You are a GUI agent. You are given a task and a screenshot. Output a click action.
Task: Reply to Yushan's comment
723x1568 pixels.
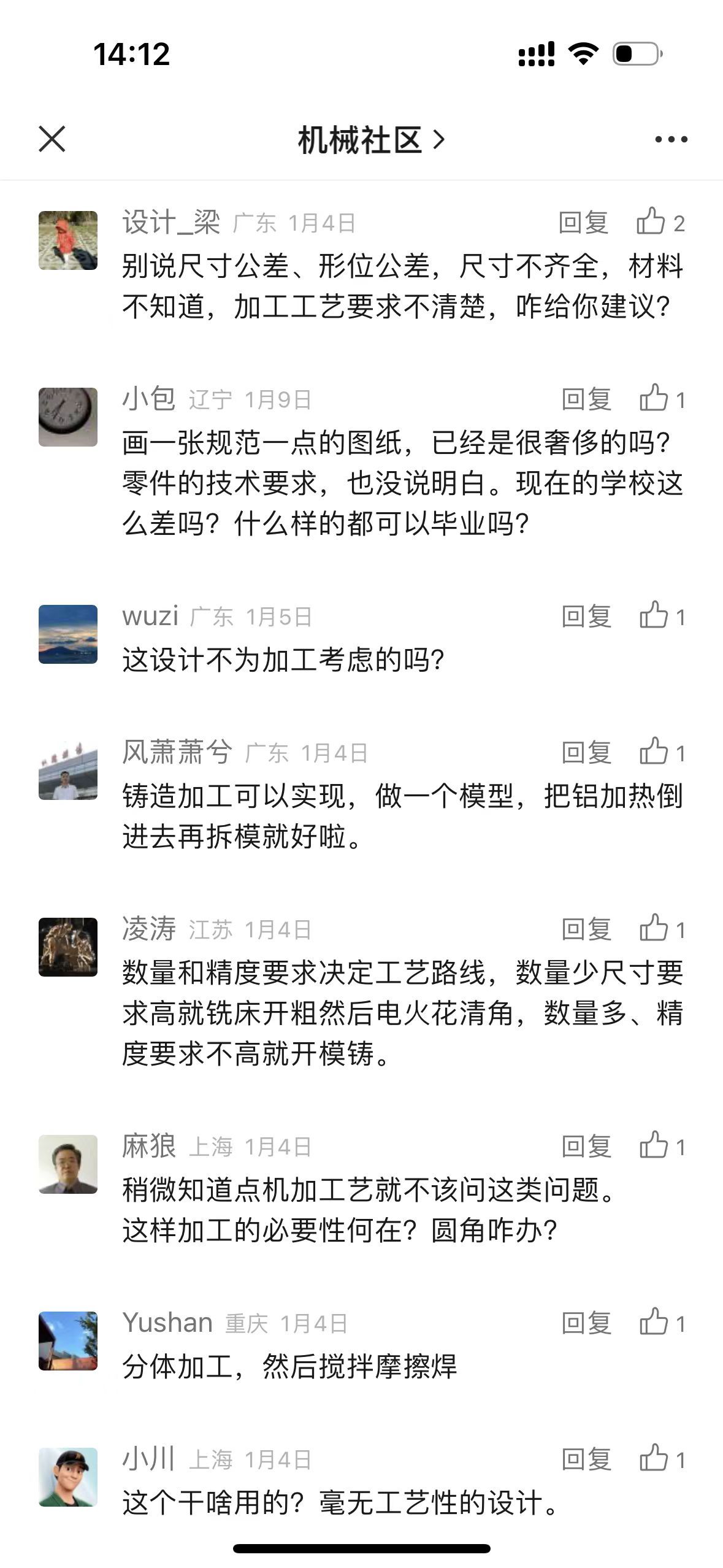pyautogui.click(x=586, y=1323)
